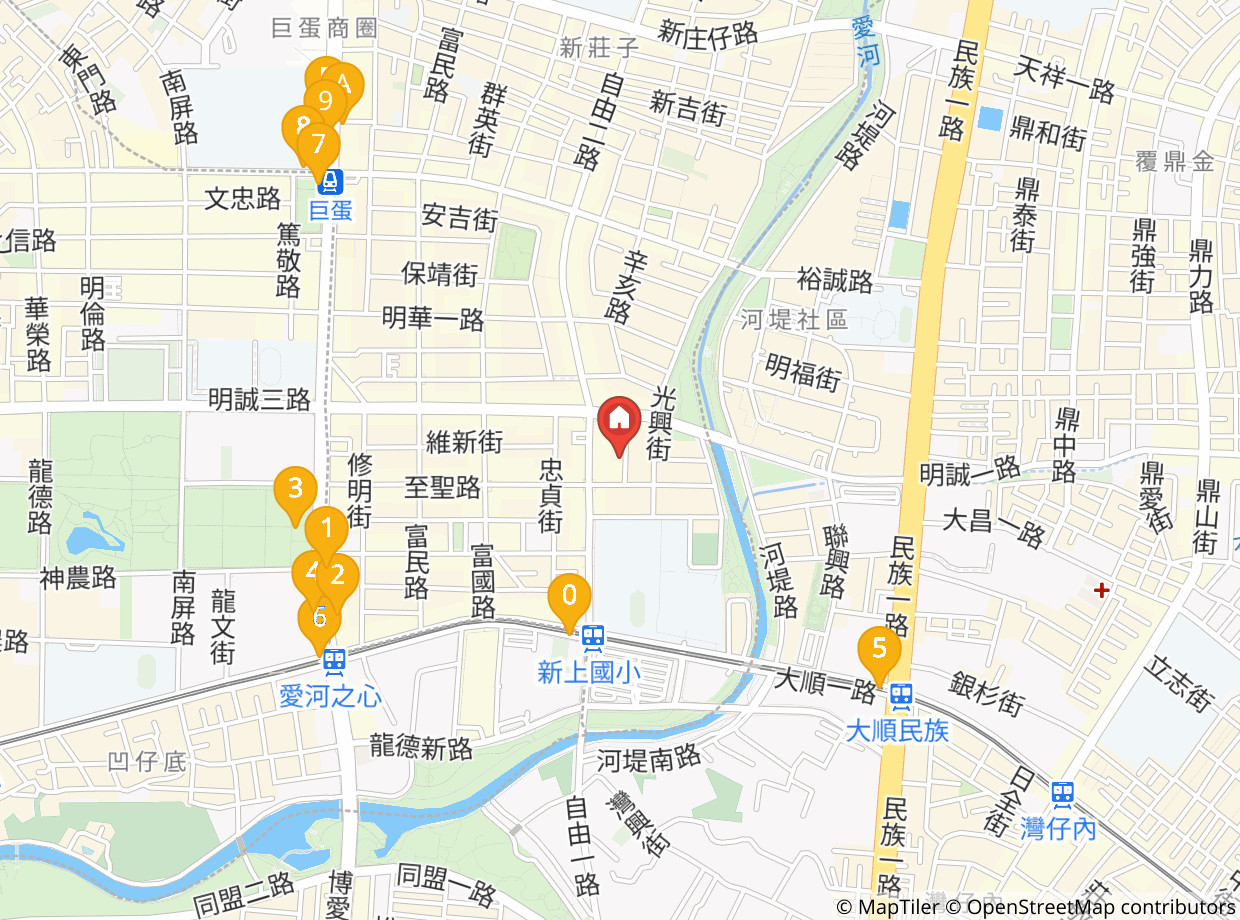Tap map marker number 8

(298, 127)
